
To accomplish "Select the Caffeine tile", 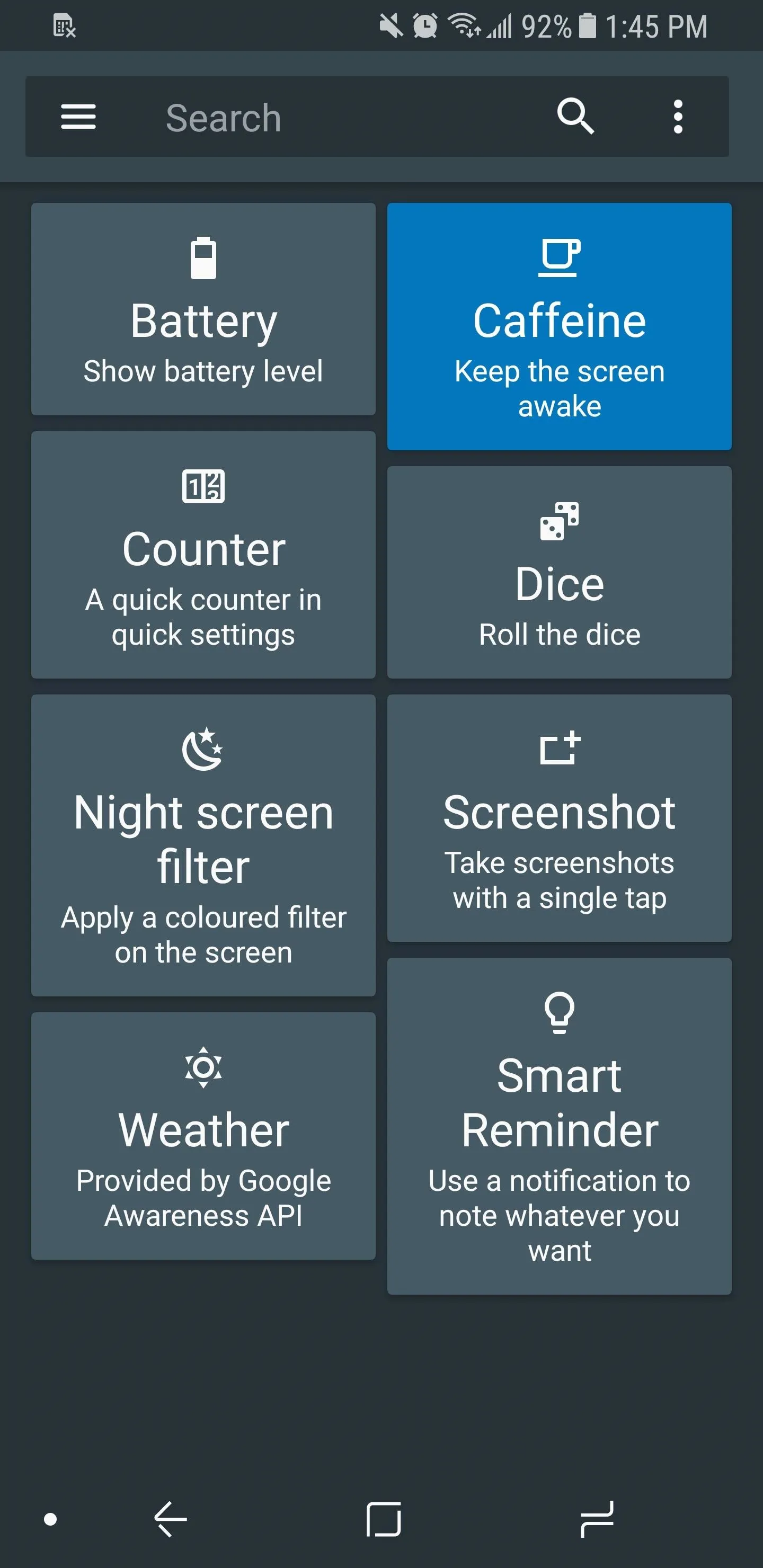I will coord(559,327).
